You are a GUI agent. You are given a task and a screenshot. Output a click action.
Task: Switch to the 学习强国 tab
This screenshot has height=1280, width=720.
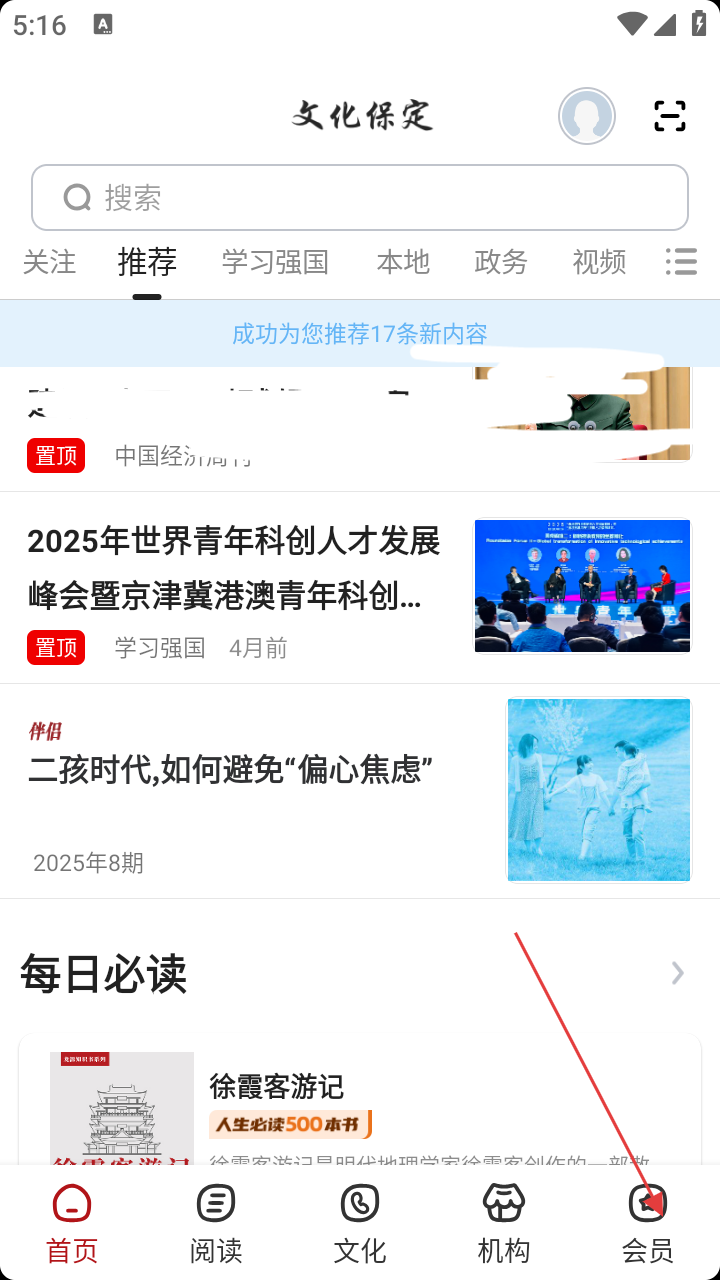point(275,262)
